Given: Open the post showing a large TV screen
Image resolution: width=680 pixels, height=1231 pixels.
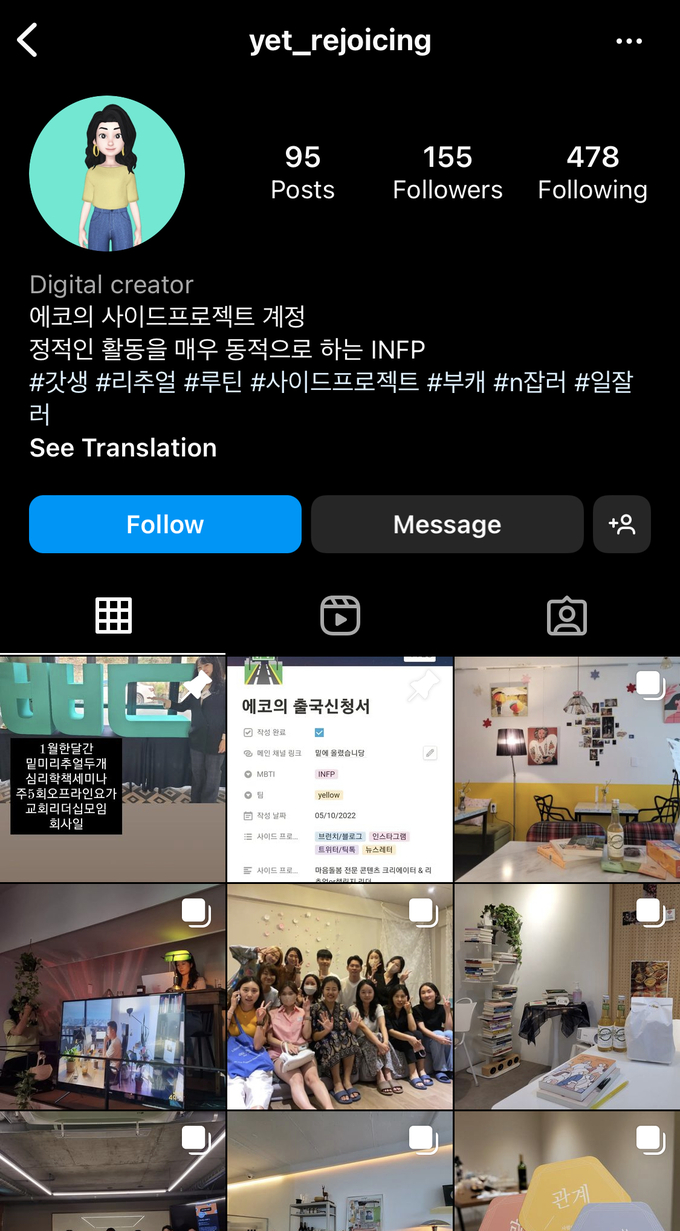Looking at the screenshot, I should click(112, 996).
